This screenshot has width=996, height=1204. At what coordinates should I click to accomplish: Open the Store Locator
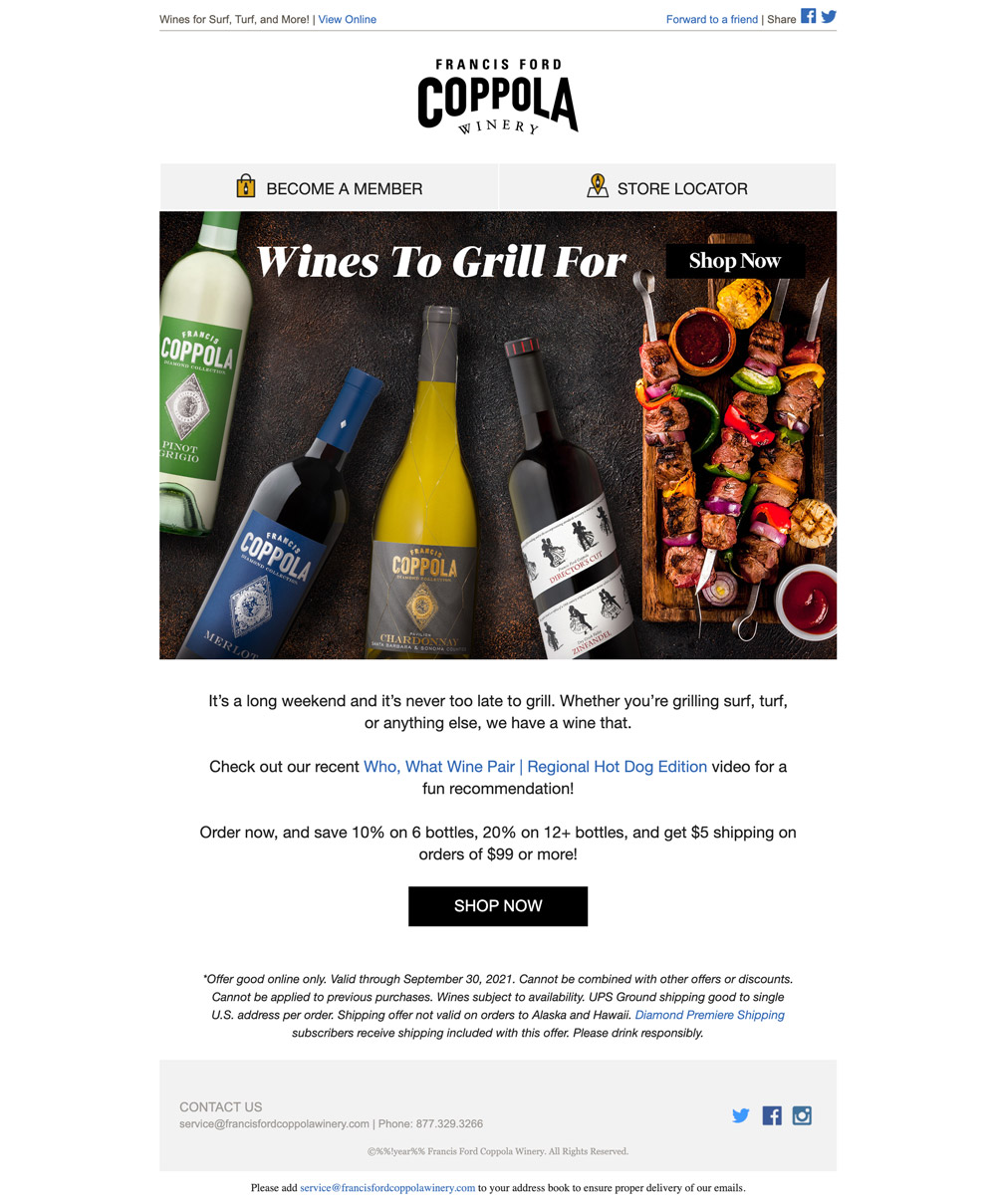(x=667, y=188)
